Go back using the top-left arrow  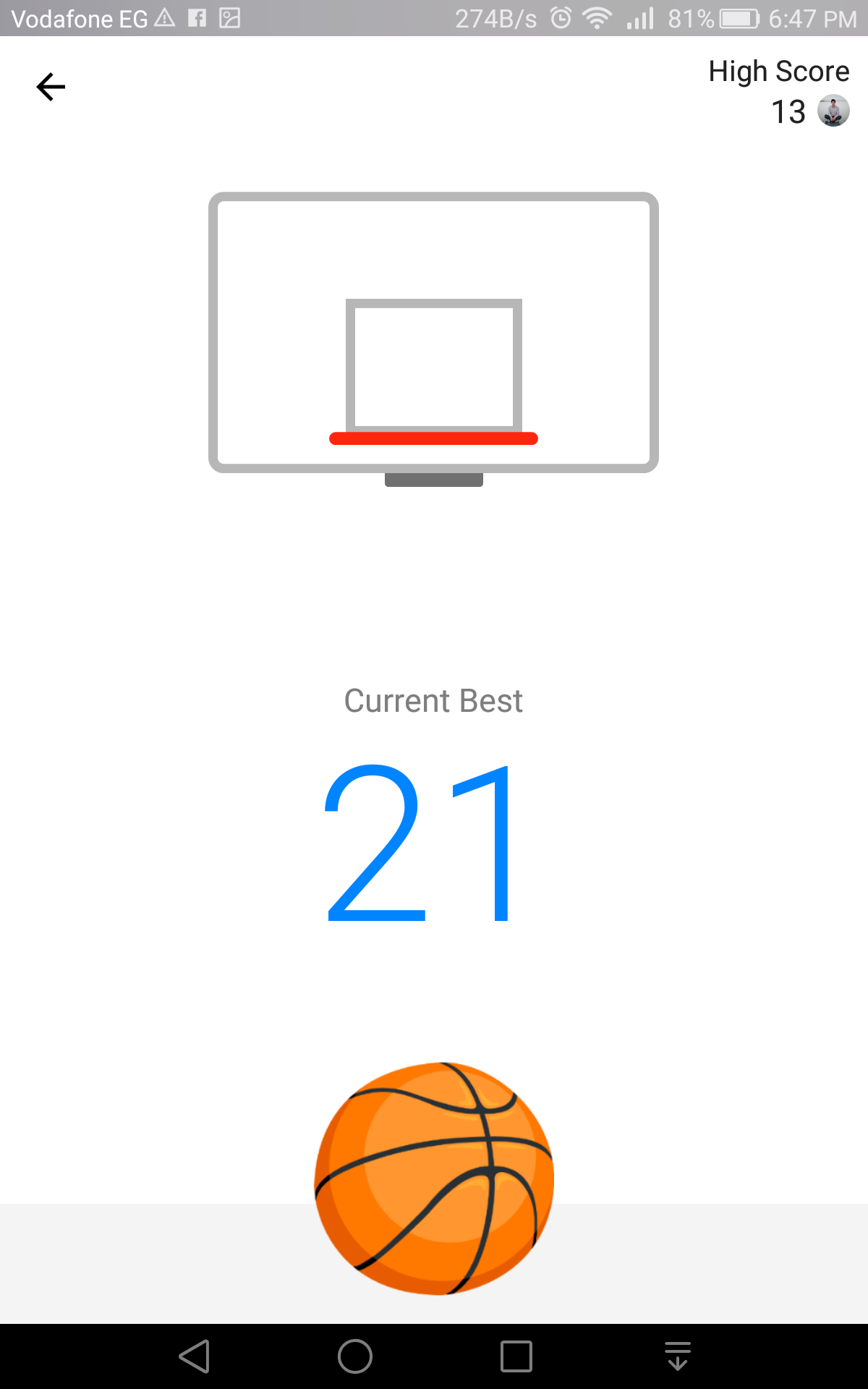(x=51, y=87)
